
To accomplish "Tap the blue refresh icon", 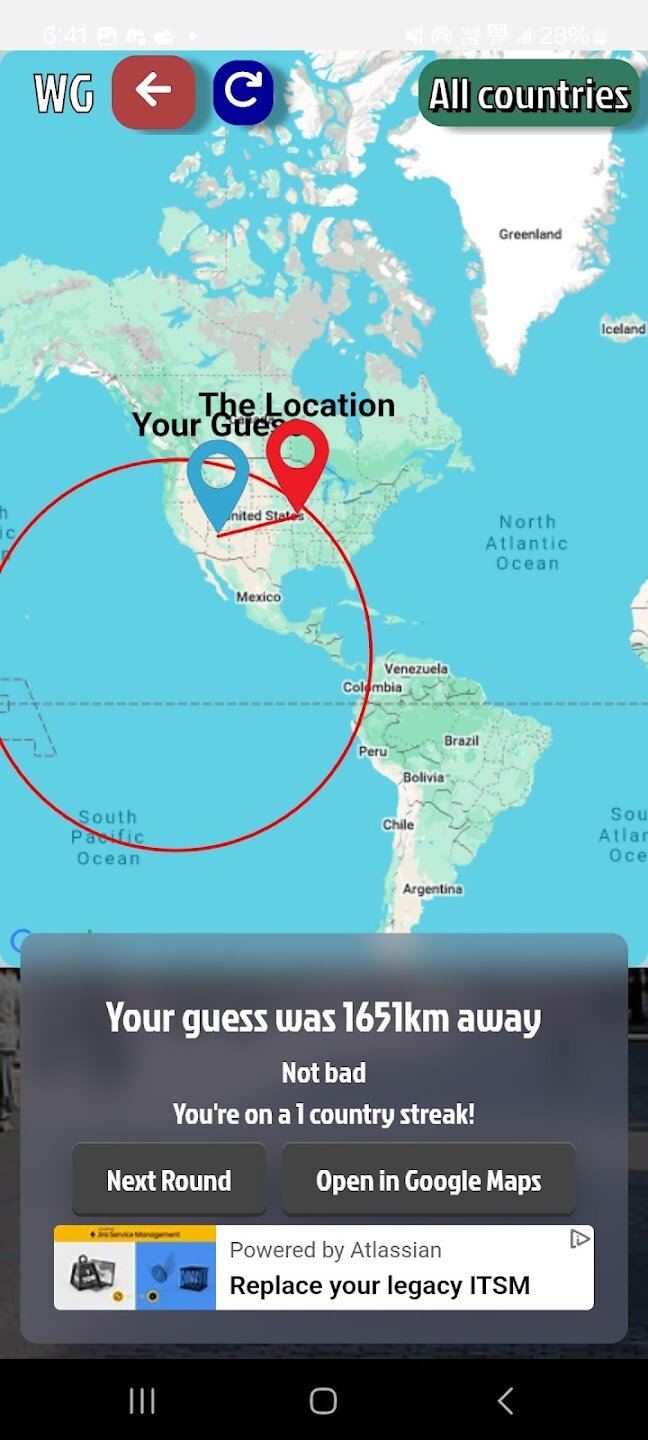I will click(243, 92).
